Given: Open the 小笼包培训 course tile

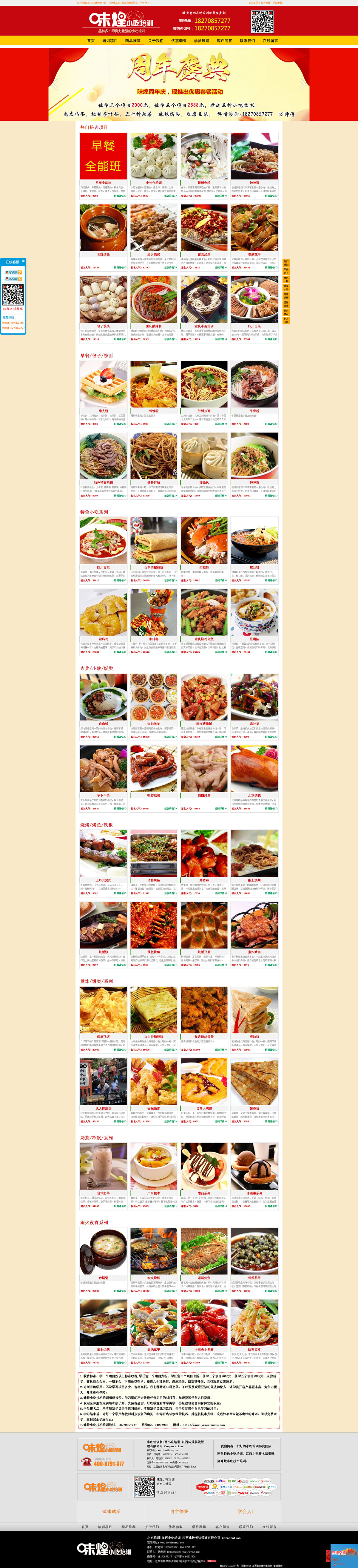Looking at the screenshot, I should click(154, 157).
